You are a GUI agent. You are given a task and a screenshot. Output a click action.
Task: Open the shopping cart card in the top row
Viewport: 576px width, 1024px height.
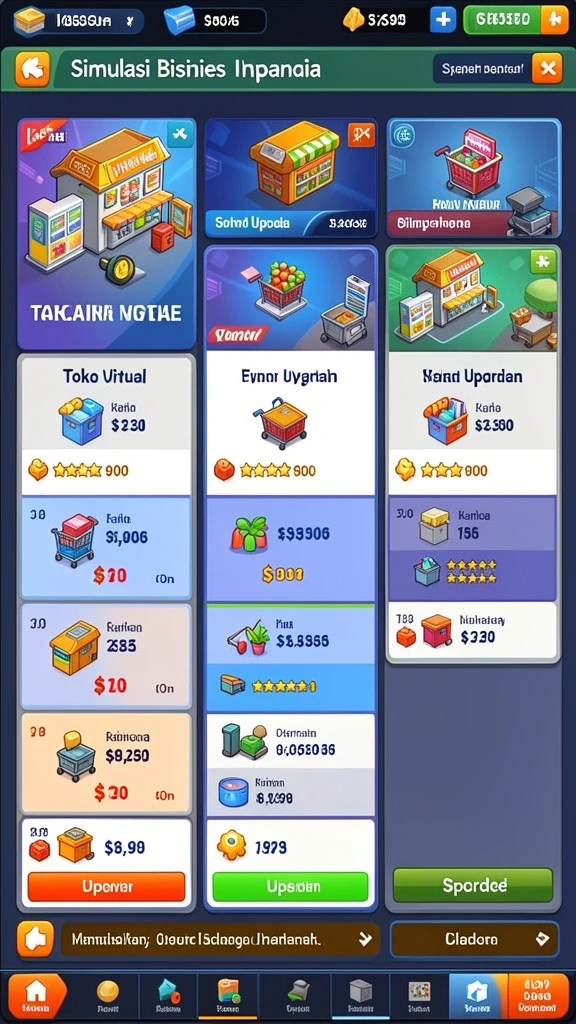pyautogui.click(x=473, y=178)
